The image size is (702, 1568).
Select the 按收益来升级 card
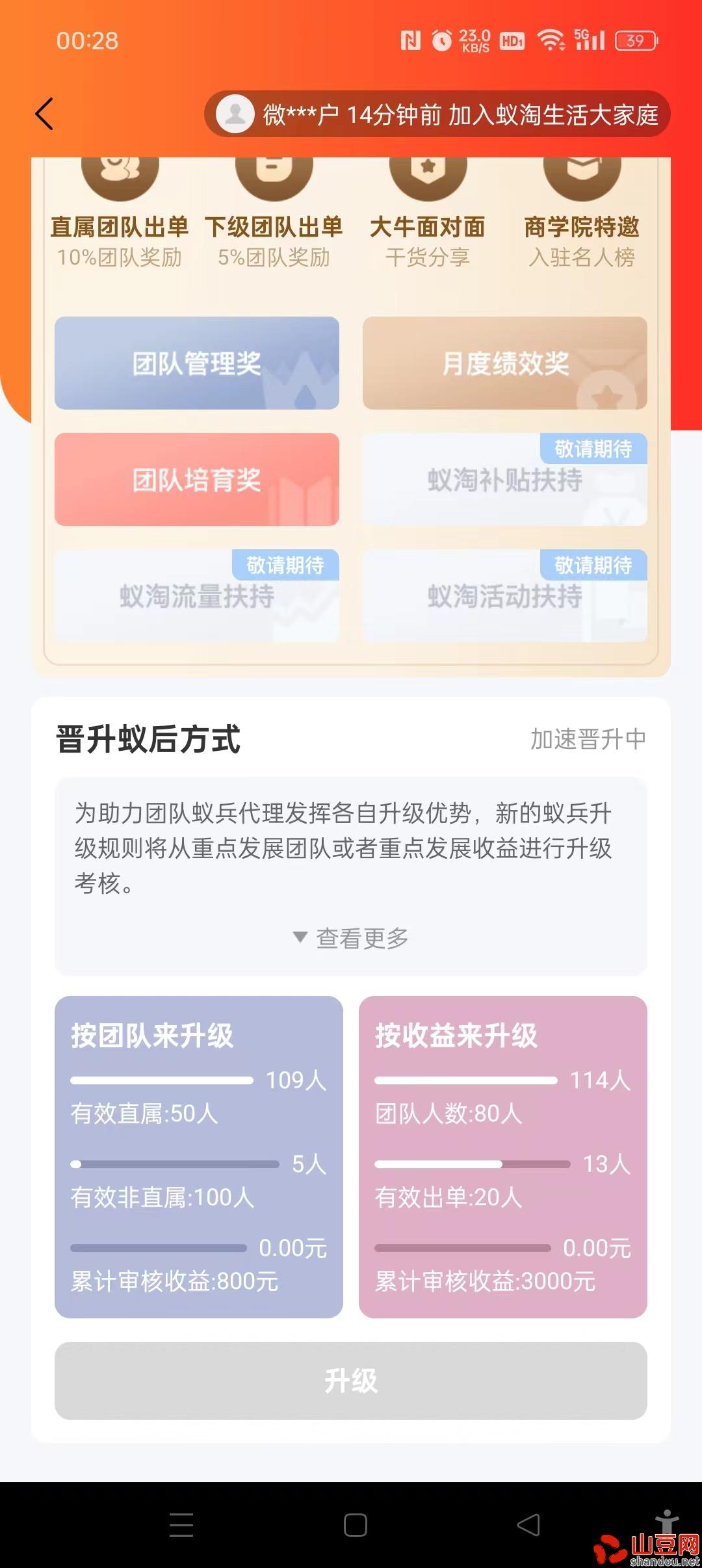click(x=503, y=1156)
